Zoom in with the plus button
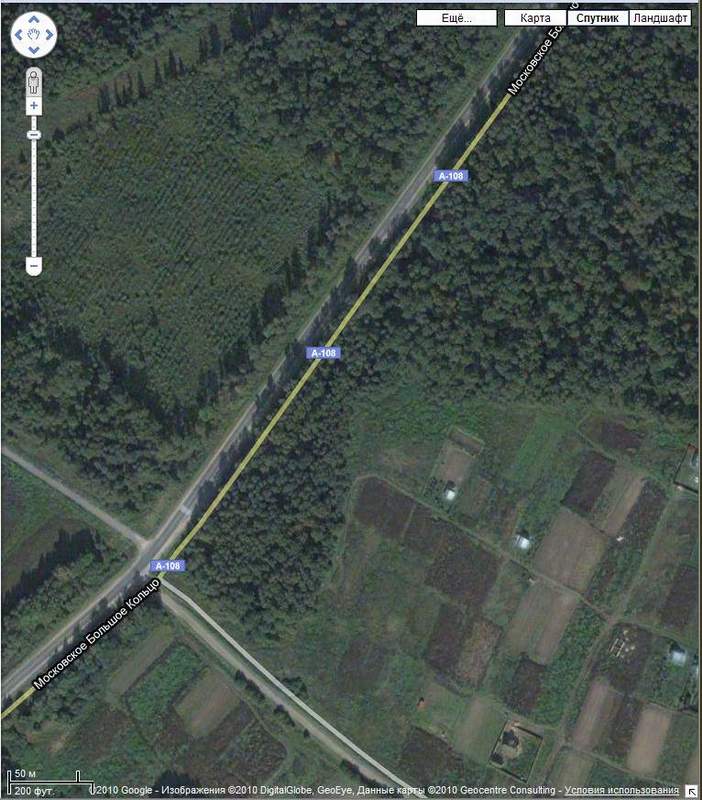 pyautogui.click(x=34, y=105)
